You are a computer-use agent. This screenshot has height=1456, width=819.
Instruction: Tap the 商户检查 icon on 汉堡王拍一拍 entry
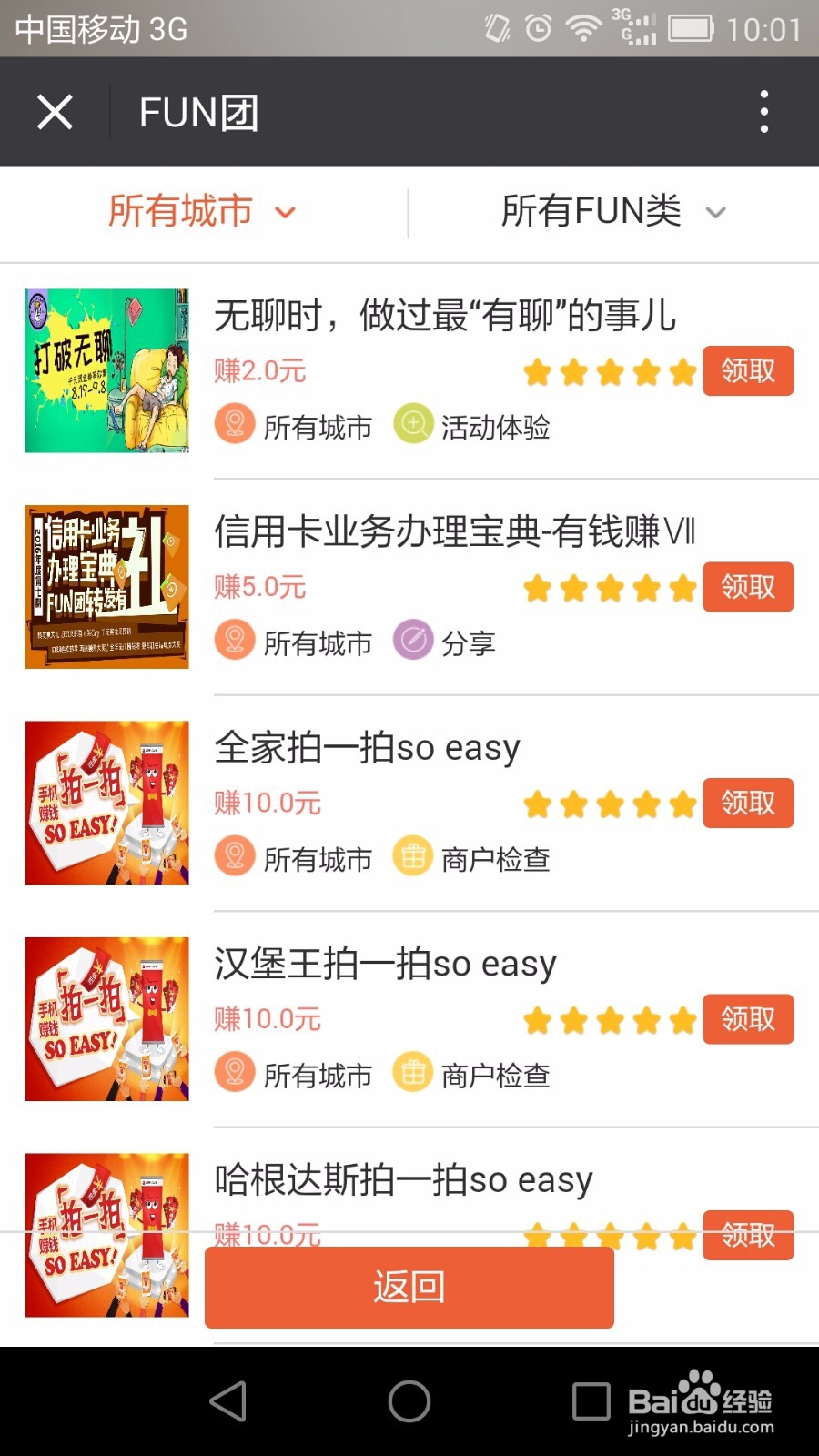coord(412,1072)
